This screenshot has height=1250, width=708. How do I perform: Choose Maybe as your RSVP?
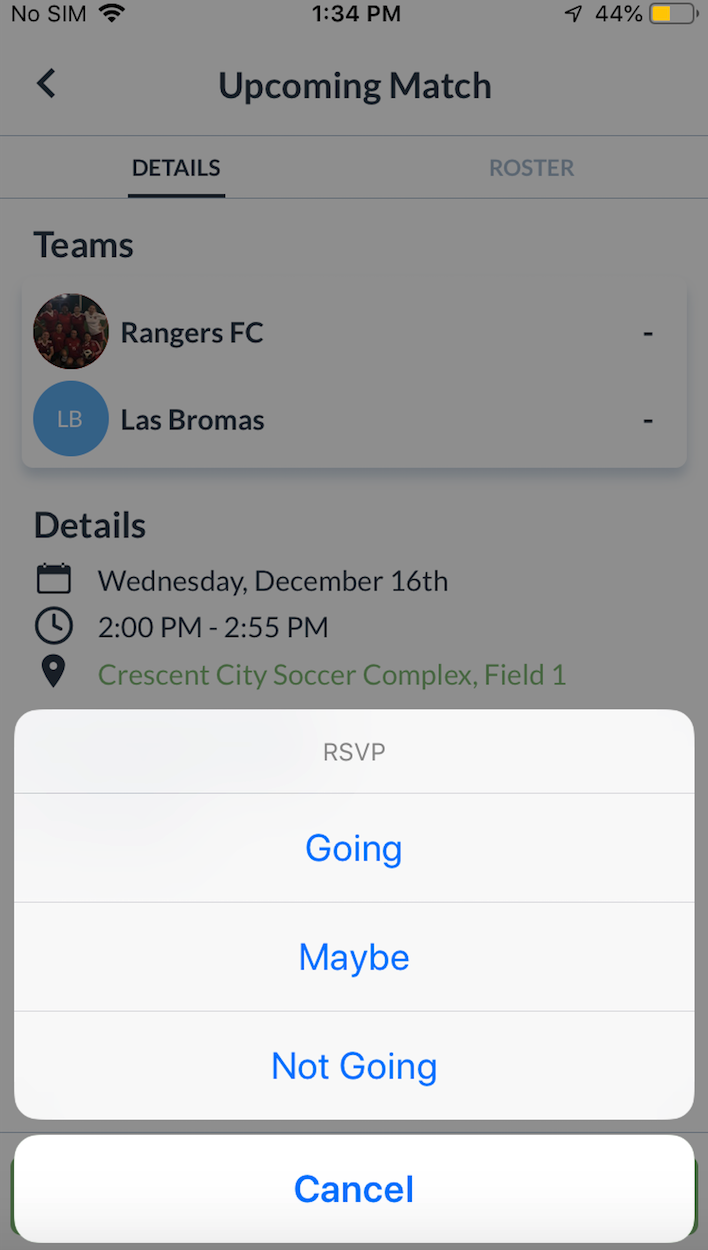(x=354, y=957)
